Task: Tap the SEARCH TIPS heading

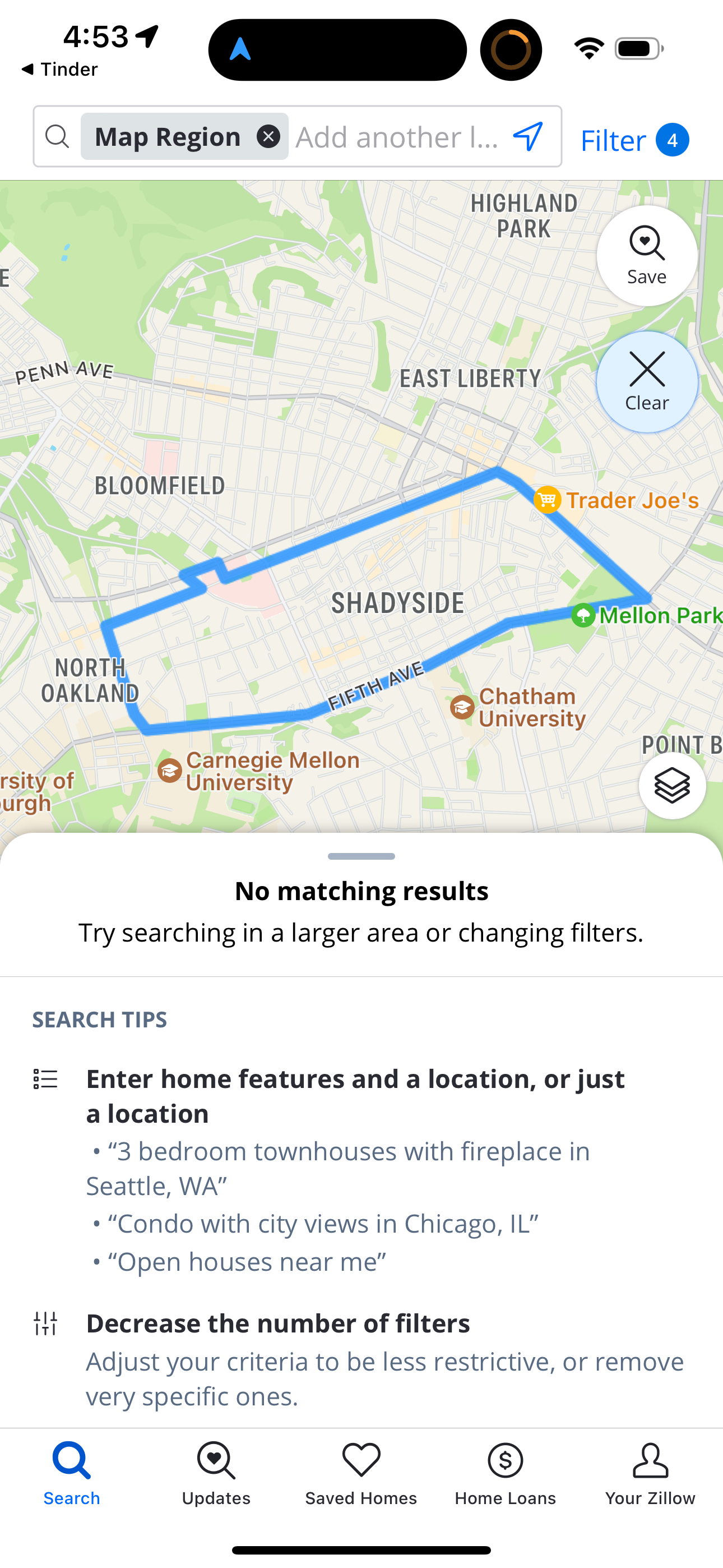Action: [x=100, y=1020]
